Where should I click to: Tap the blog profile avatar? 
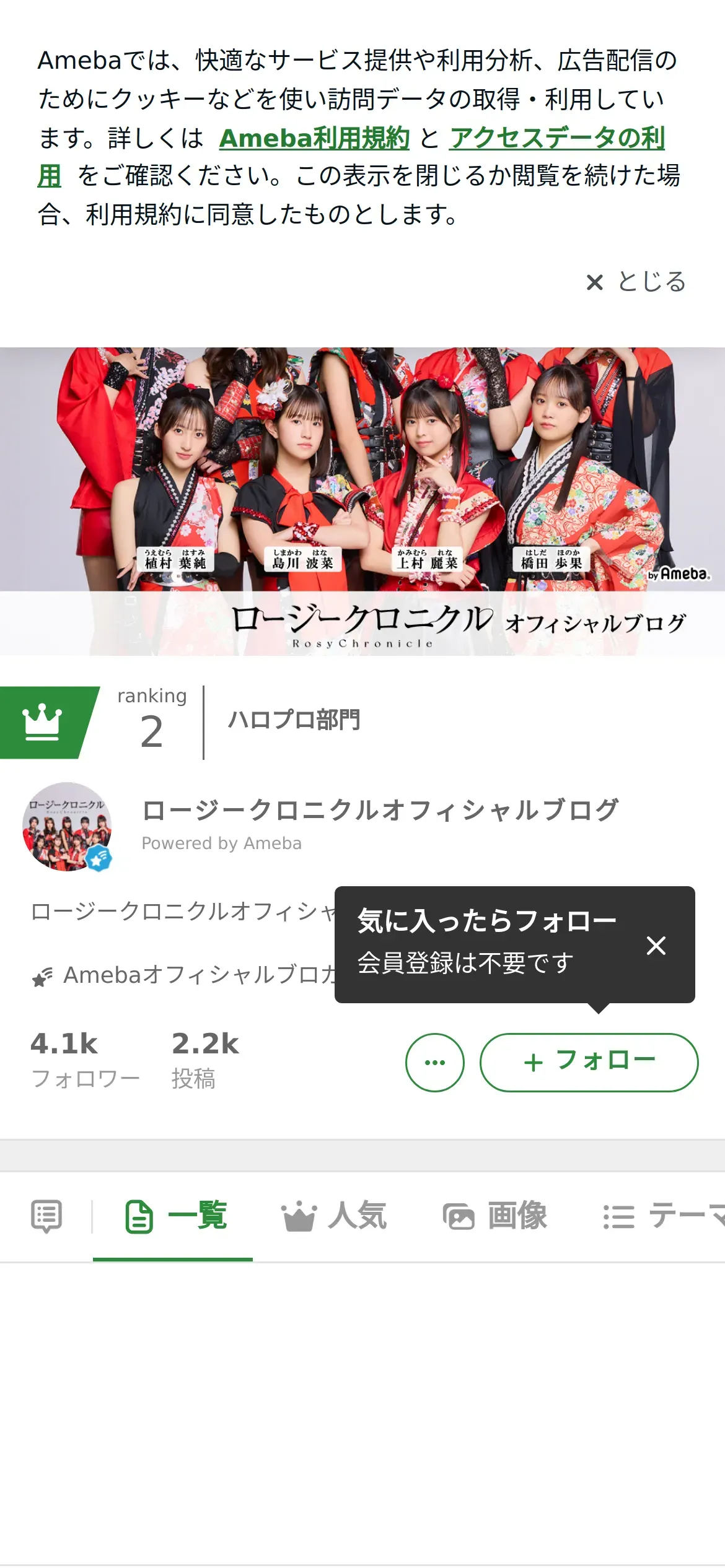click(x=67, y=826)
